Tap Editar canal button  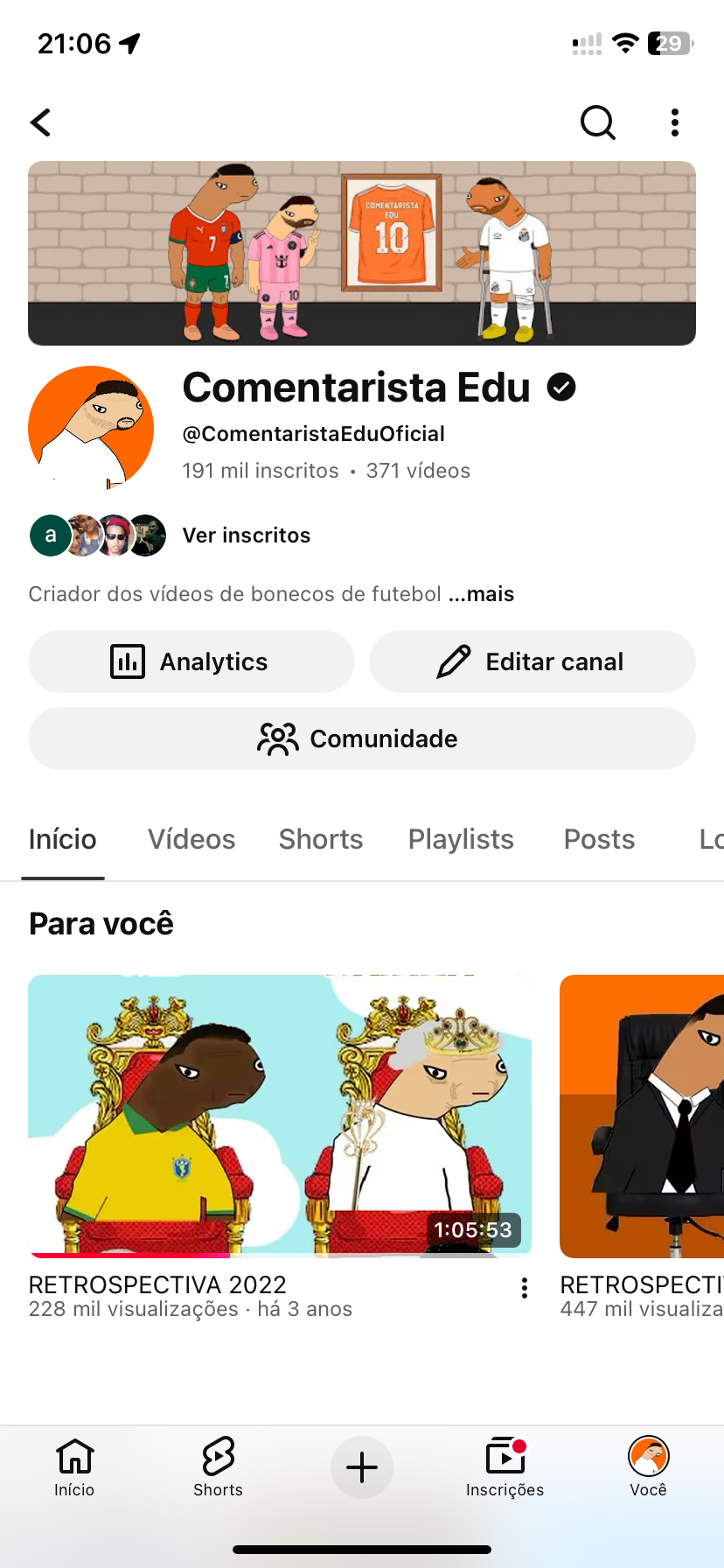[x=532, y=661]
